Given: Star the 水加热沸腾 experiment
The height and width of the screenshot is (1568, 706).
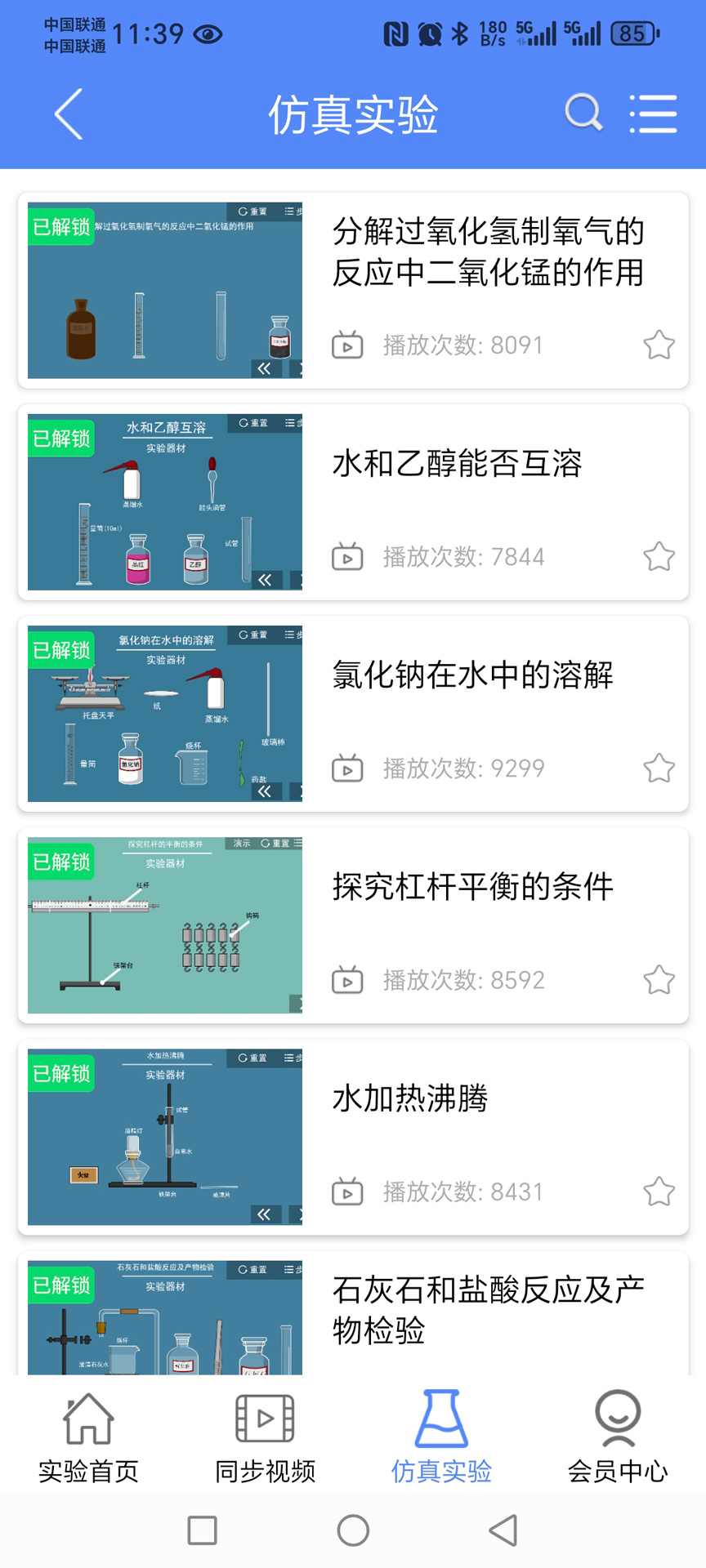Looking at the screenshot, I should tap(659, 1192).
